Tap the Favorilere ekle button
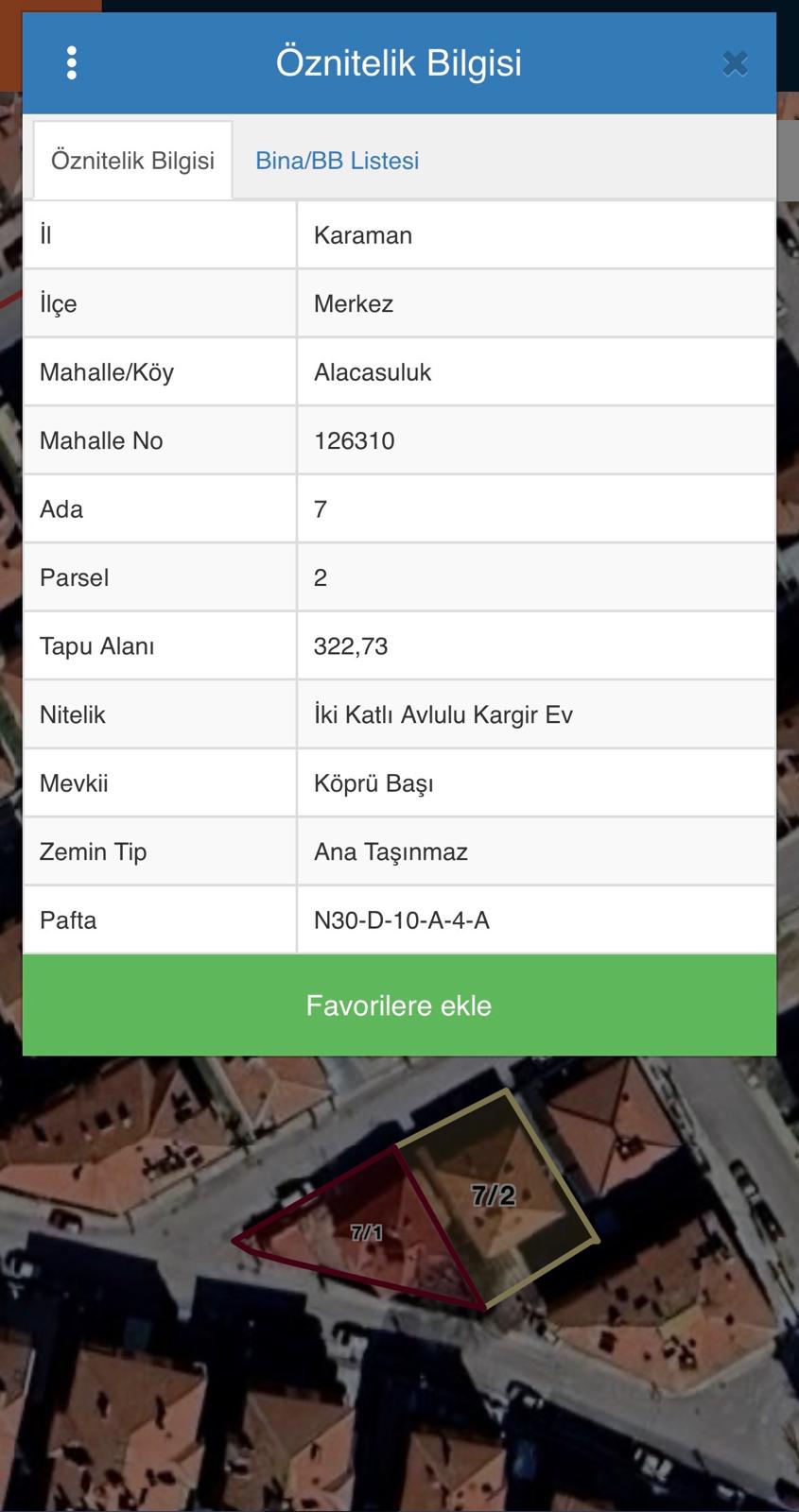This screenshot has height=1512, width=799. coord(399,1005)
